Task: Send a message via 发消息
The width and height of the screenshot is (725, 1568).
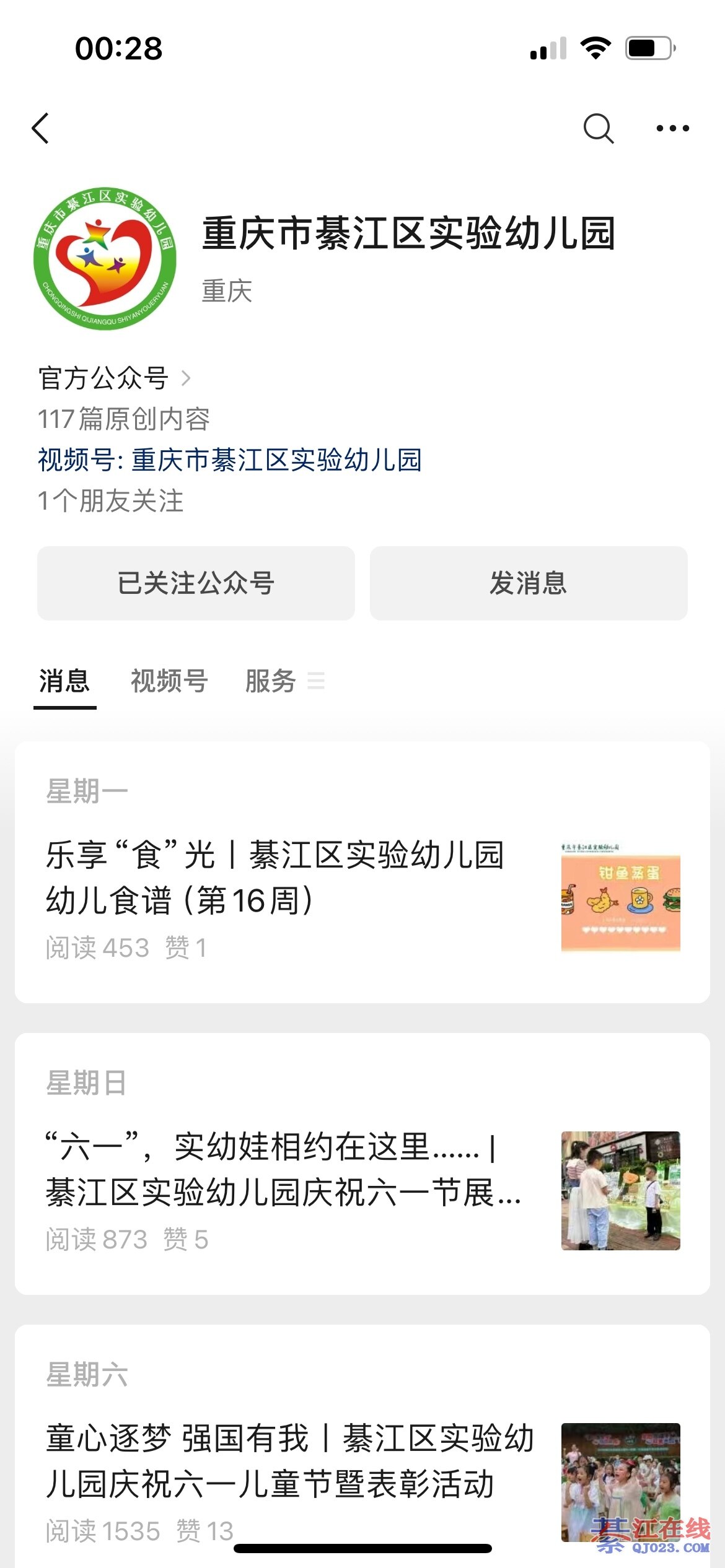Action: pos(529,583)
